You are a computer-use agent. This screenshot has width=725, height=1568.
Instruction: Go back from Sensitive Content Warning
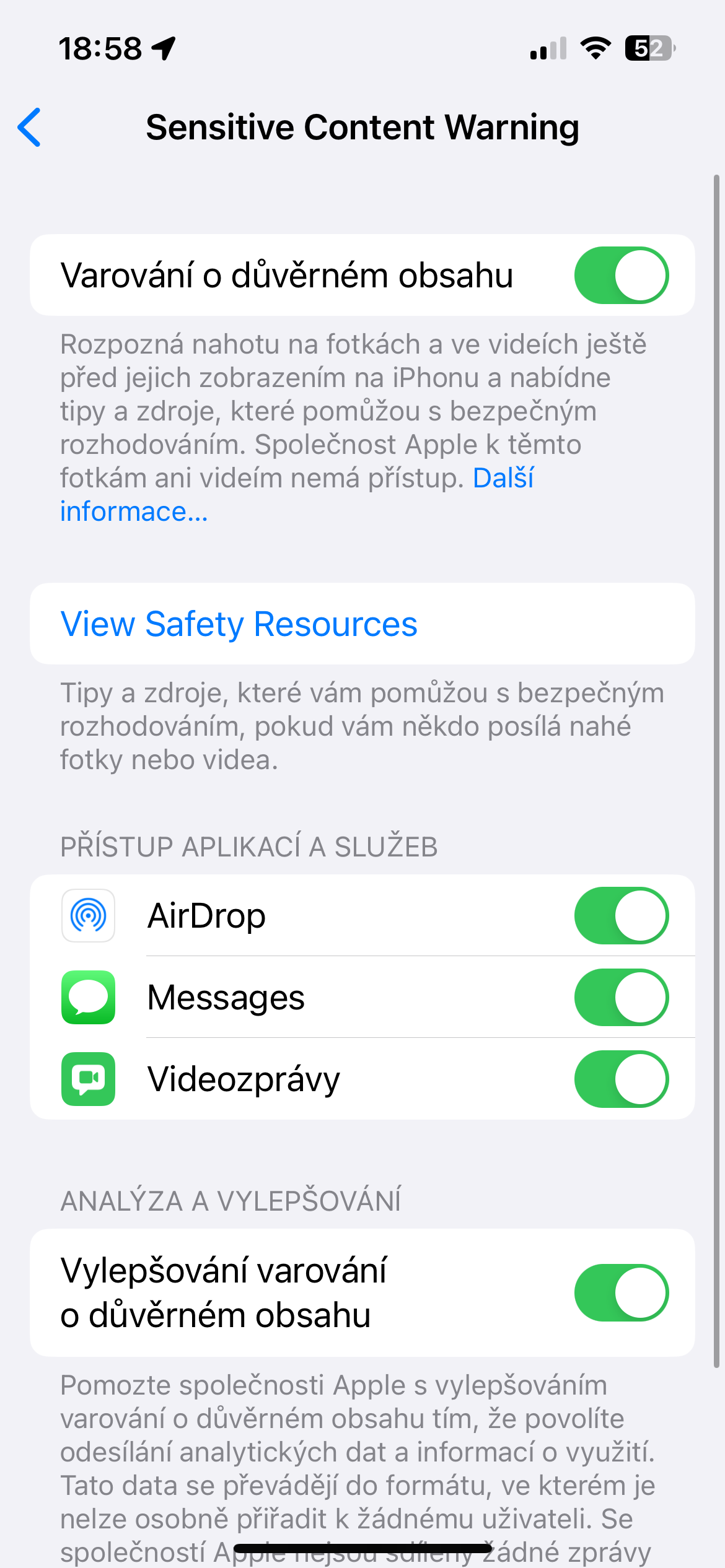29,127
